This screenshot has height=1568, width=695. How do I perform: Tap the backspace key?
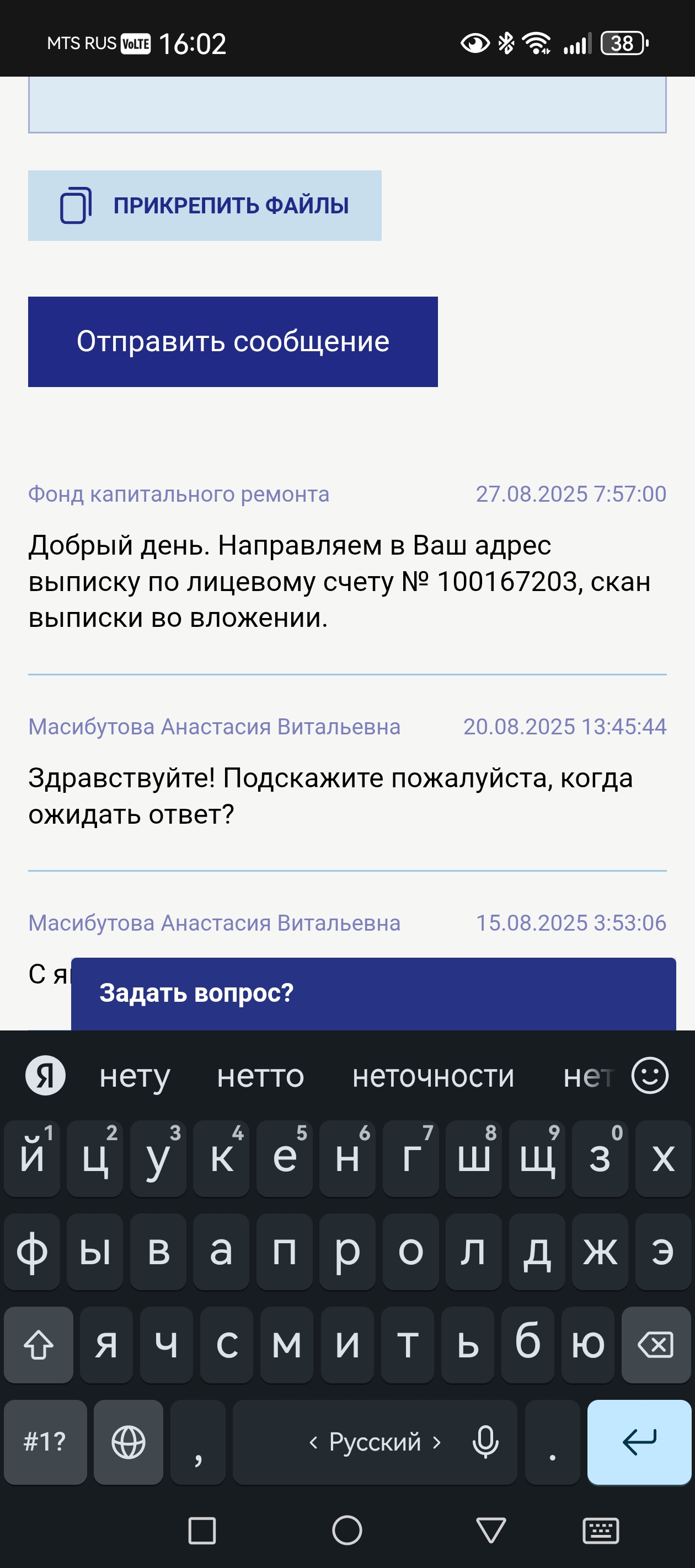(655, 1345)
